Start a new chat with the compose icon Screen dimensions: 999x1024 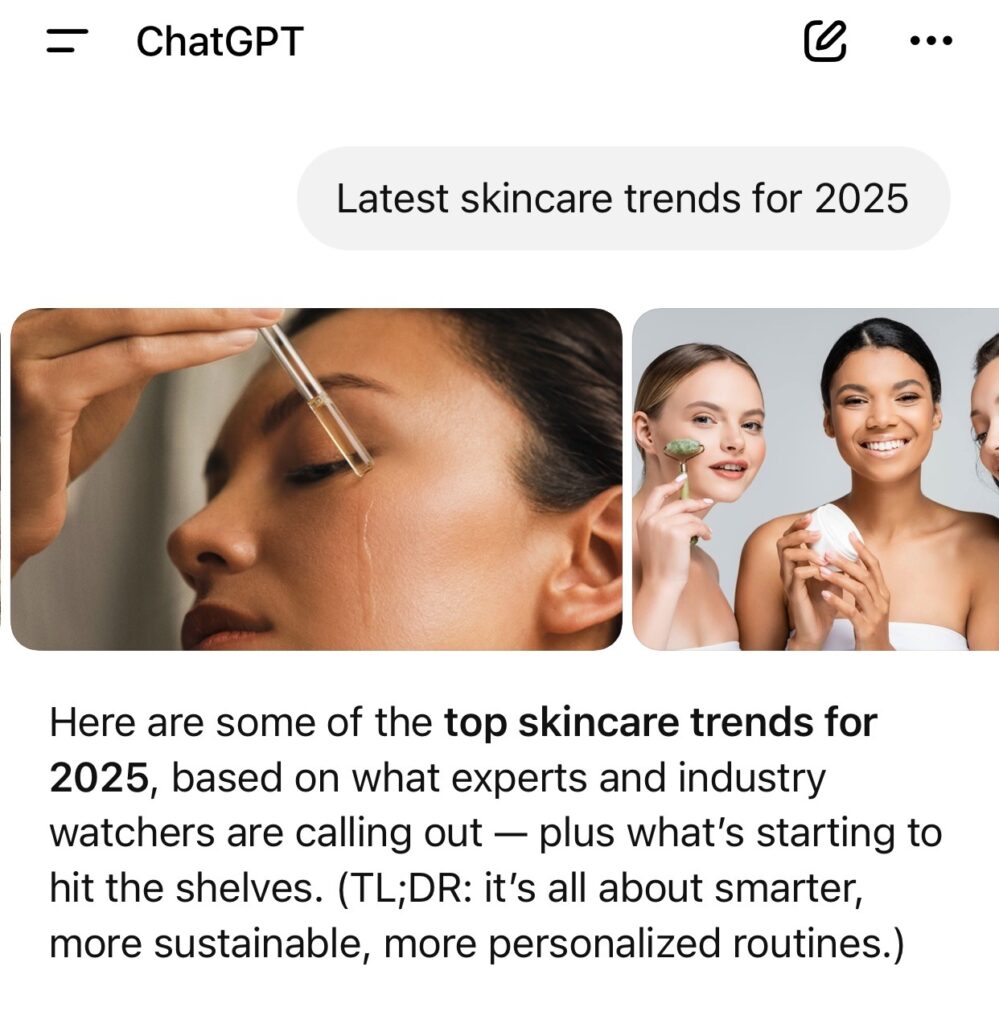827,40
